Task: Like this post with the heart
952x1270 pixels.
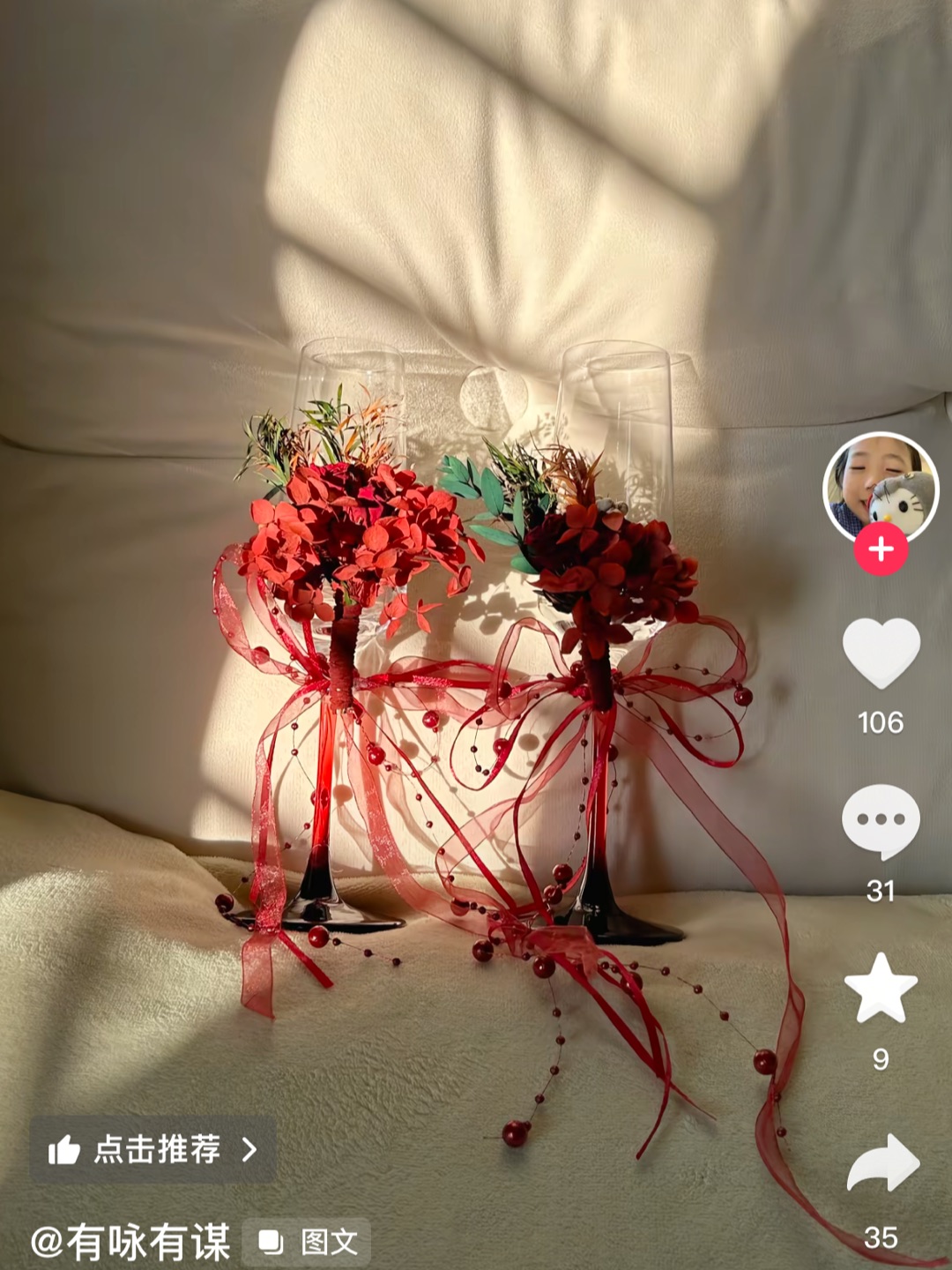Action: pyautogui.click(x=881, y=654)
